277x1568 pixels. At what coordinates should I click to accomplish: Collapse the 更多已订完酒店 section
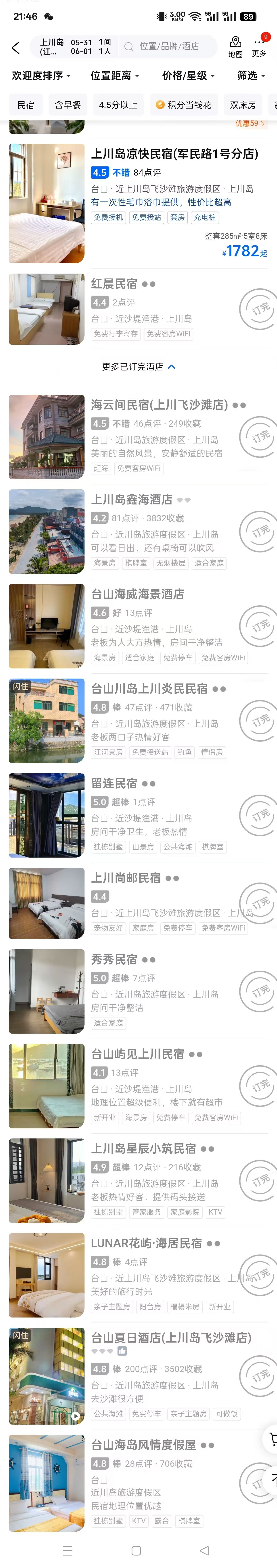[x=138, y=366]
